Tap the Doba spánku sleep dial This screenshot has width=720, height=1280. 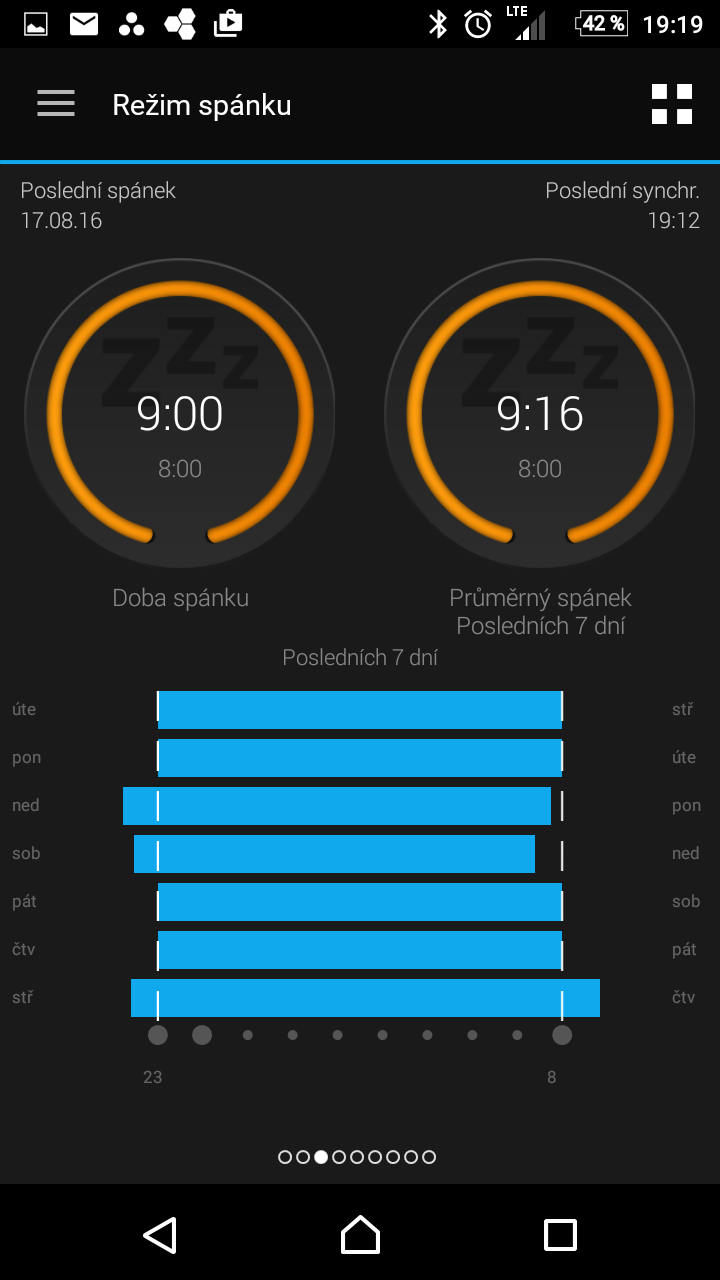pyautogui.click(x=180, y=413)
